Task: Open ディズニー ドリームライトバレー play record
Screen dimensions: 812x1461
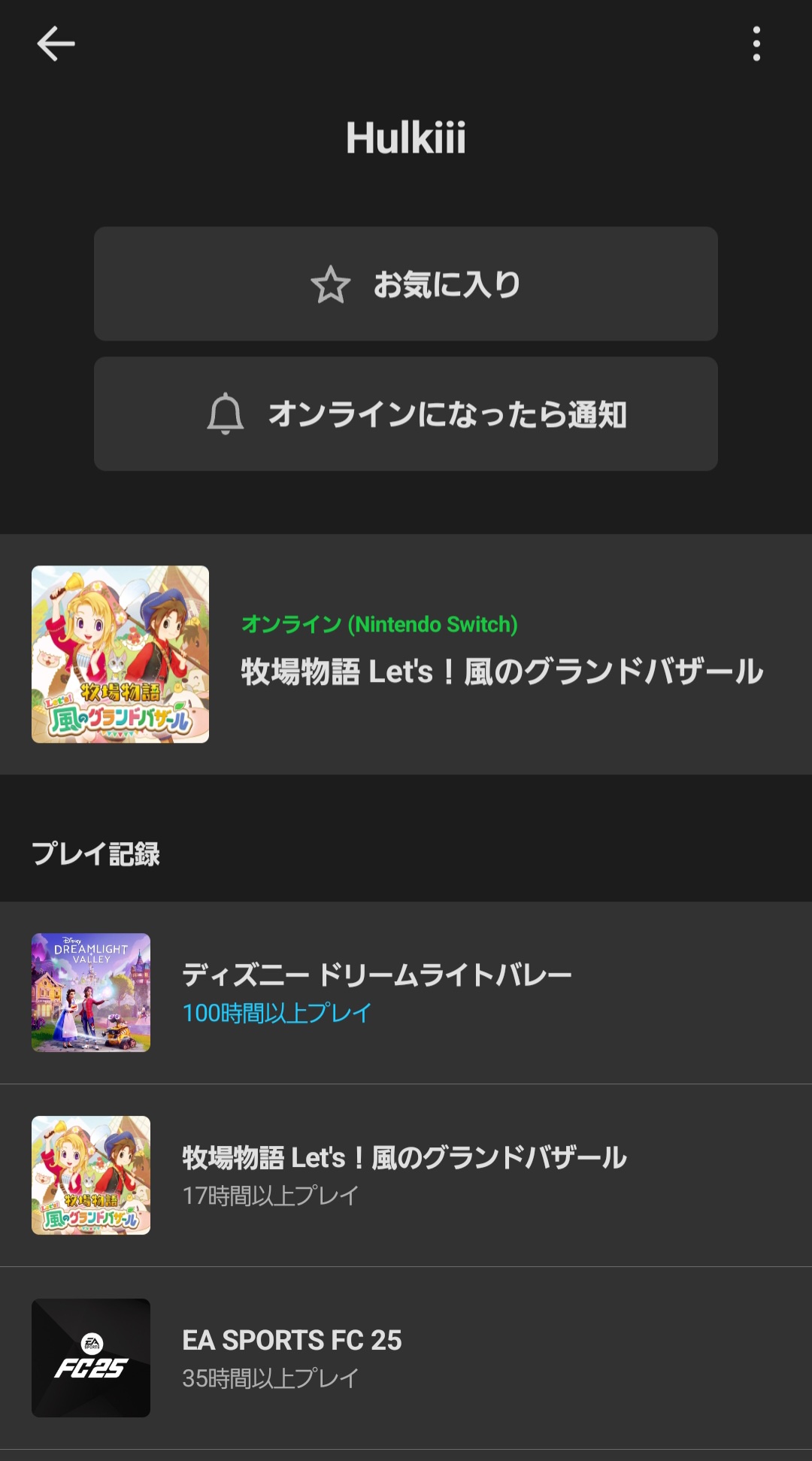Action: point(406,993)
